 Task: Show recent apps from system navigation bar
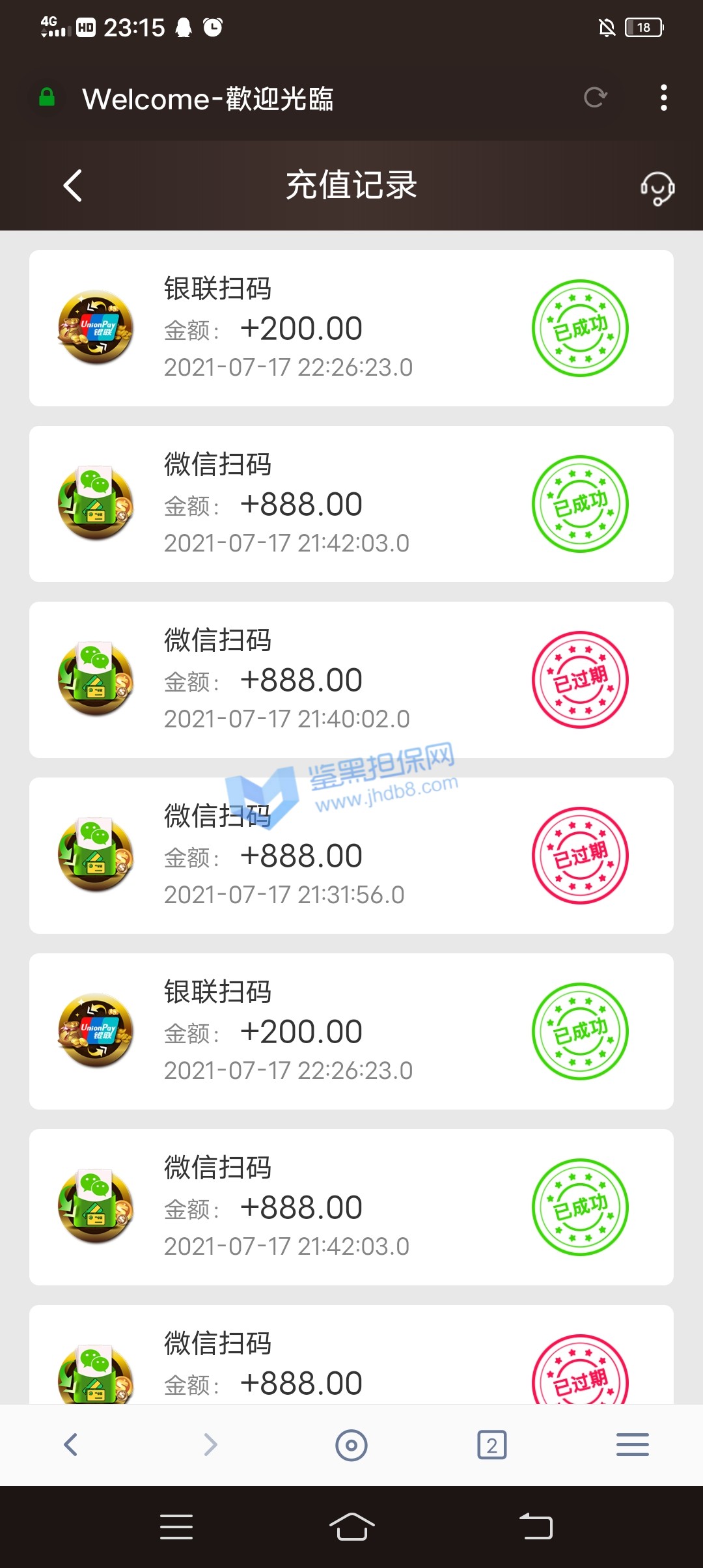coord(176,1527)
